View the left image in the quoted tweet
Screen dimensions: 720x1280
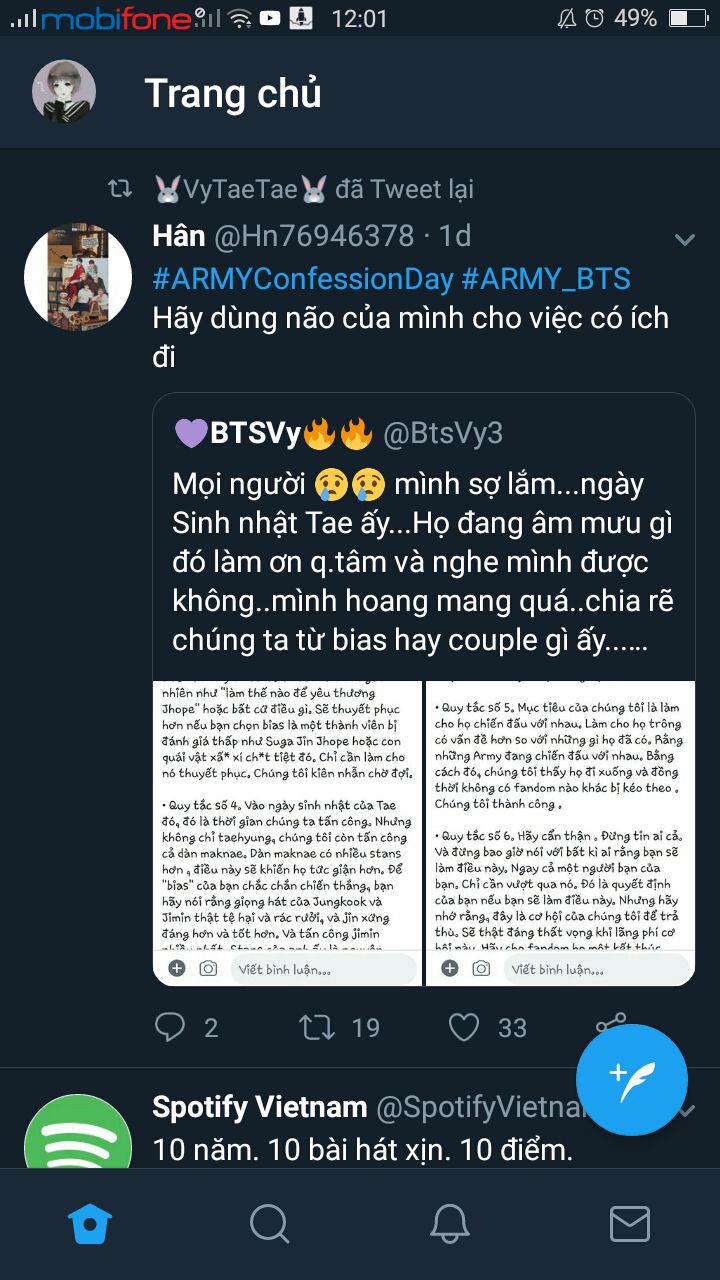(287, 815)
